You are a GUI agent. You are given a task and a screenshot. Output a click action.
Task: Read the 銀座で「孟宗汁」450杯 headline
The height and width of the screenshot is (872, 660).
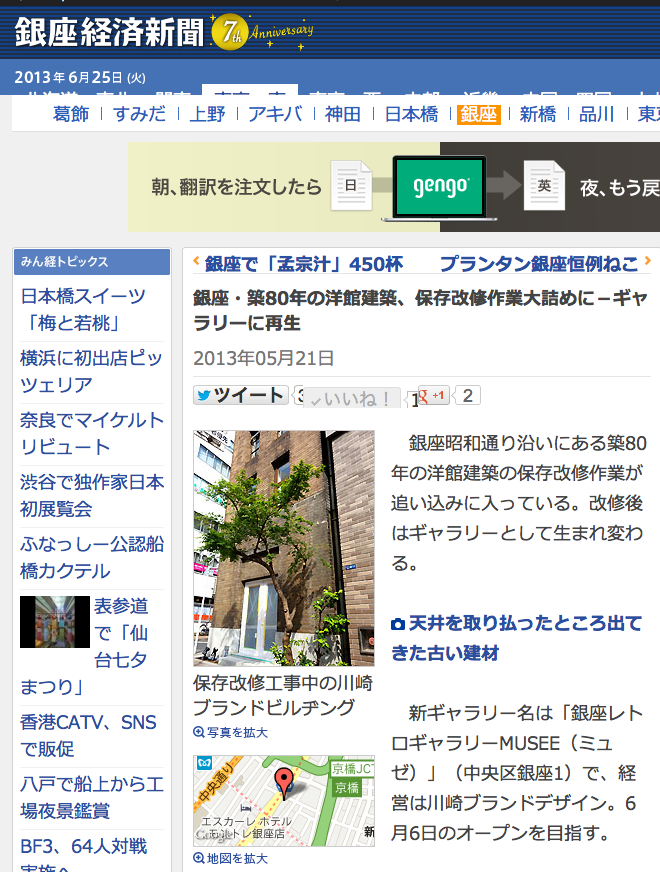coord(304,264)
